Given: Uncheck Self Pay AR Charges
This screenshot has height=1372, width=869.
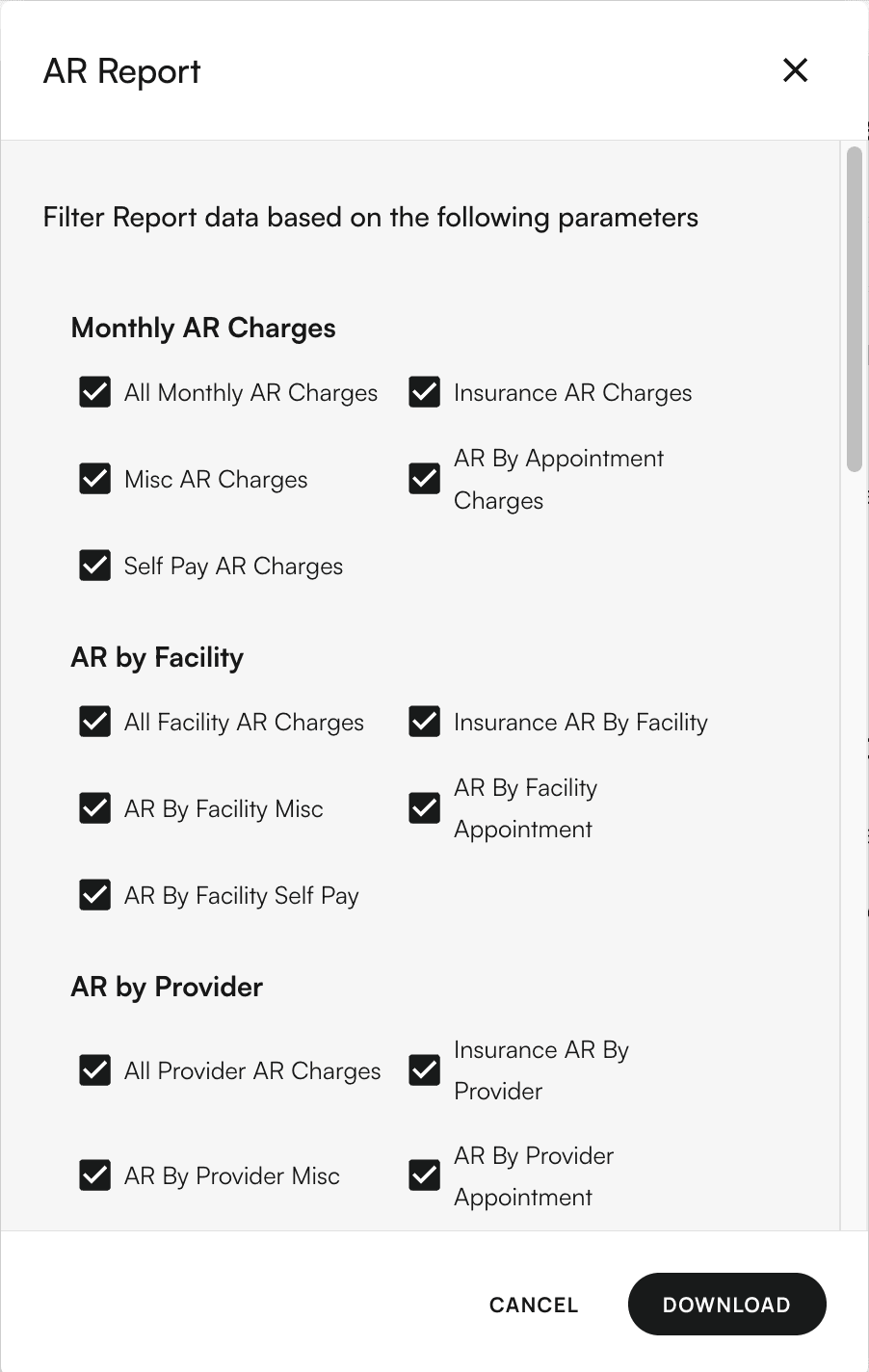Looking at the screenshot, I should click(x=94, y=566).
